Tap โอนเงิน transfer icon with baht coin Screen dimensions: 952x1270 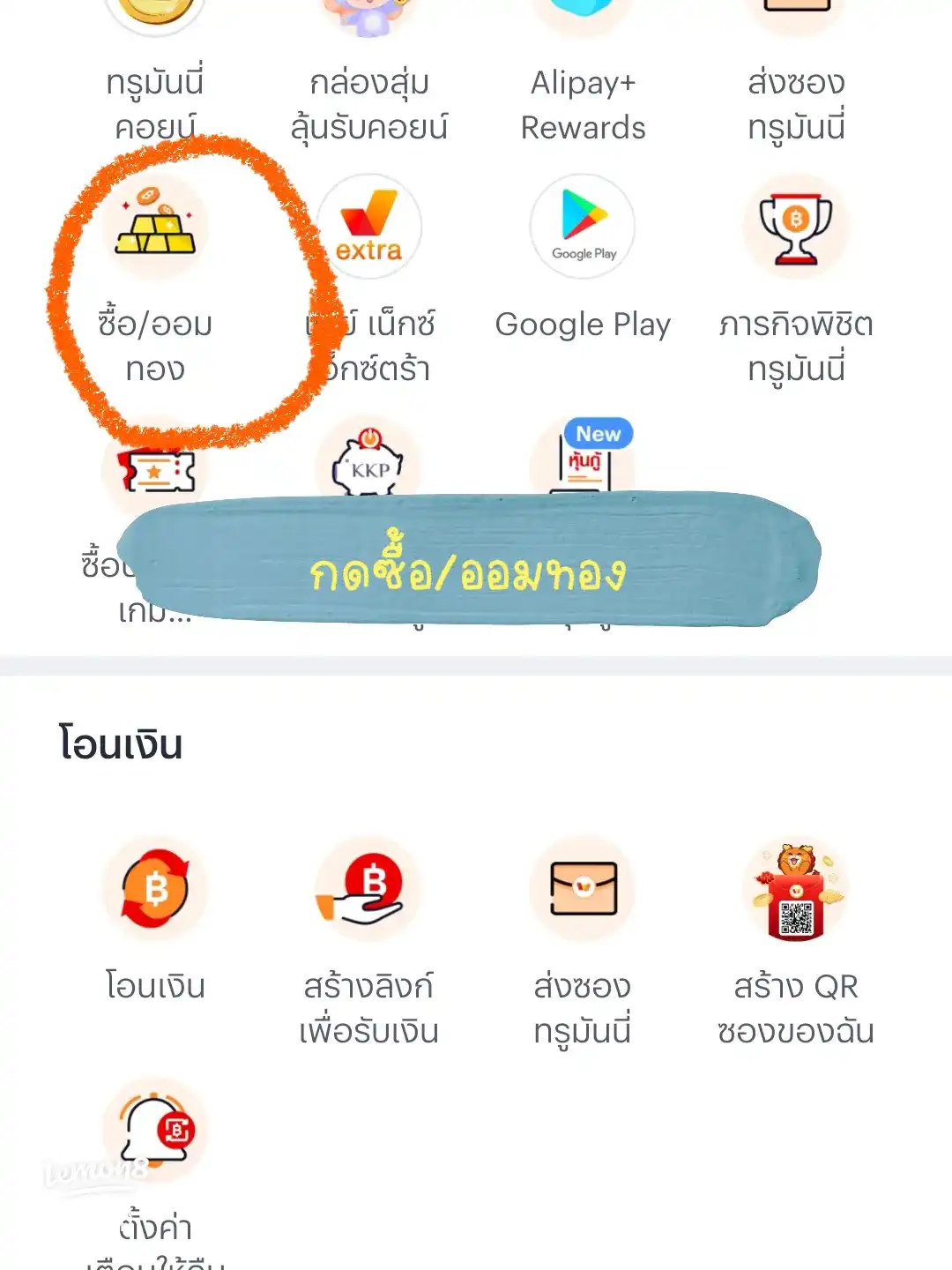click(x=155, y=889)
